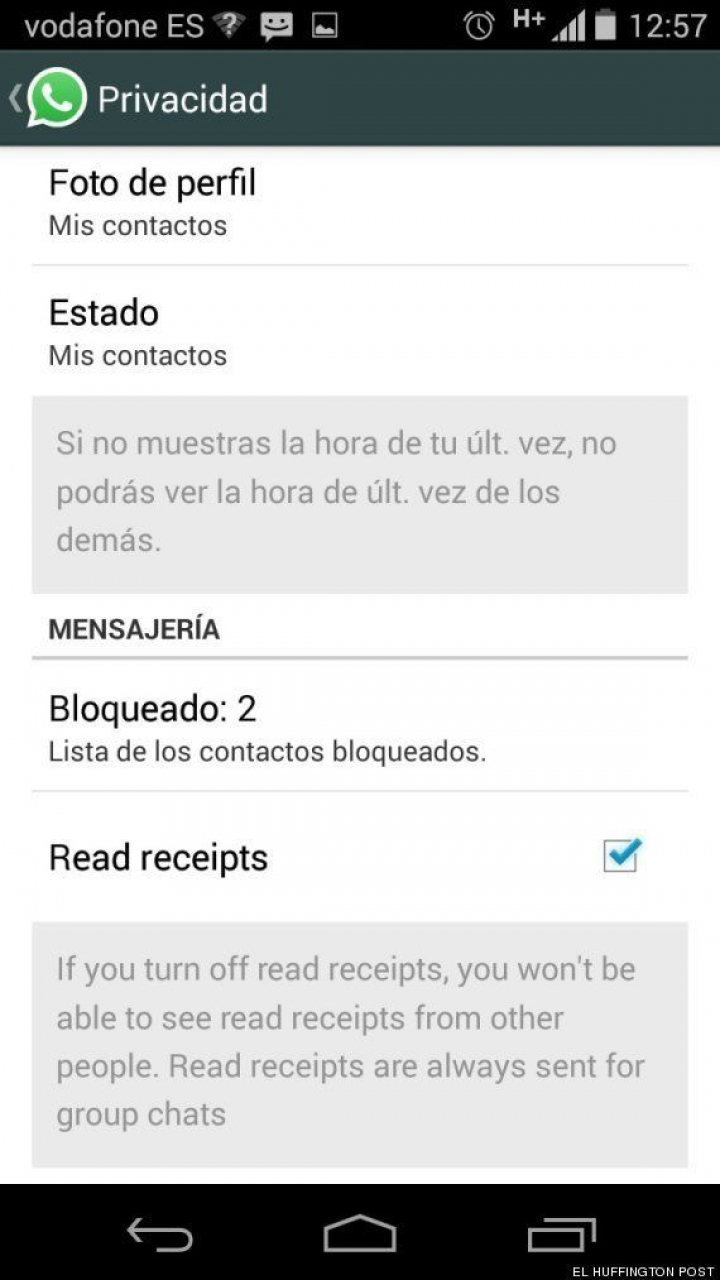The width and height of the screenshot is (720, 1280).
Task: Go to the home screen
Action: [360, 1233]
